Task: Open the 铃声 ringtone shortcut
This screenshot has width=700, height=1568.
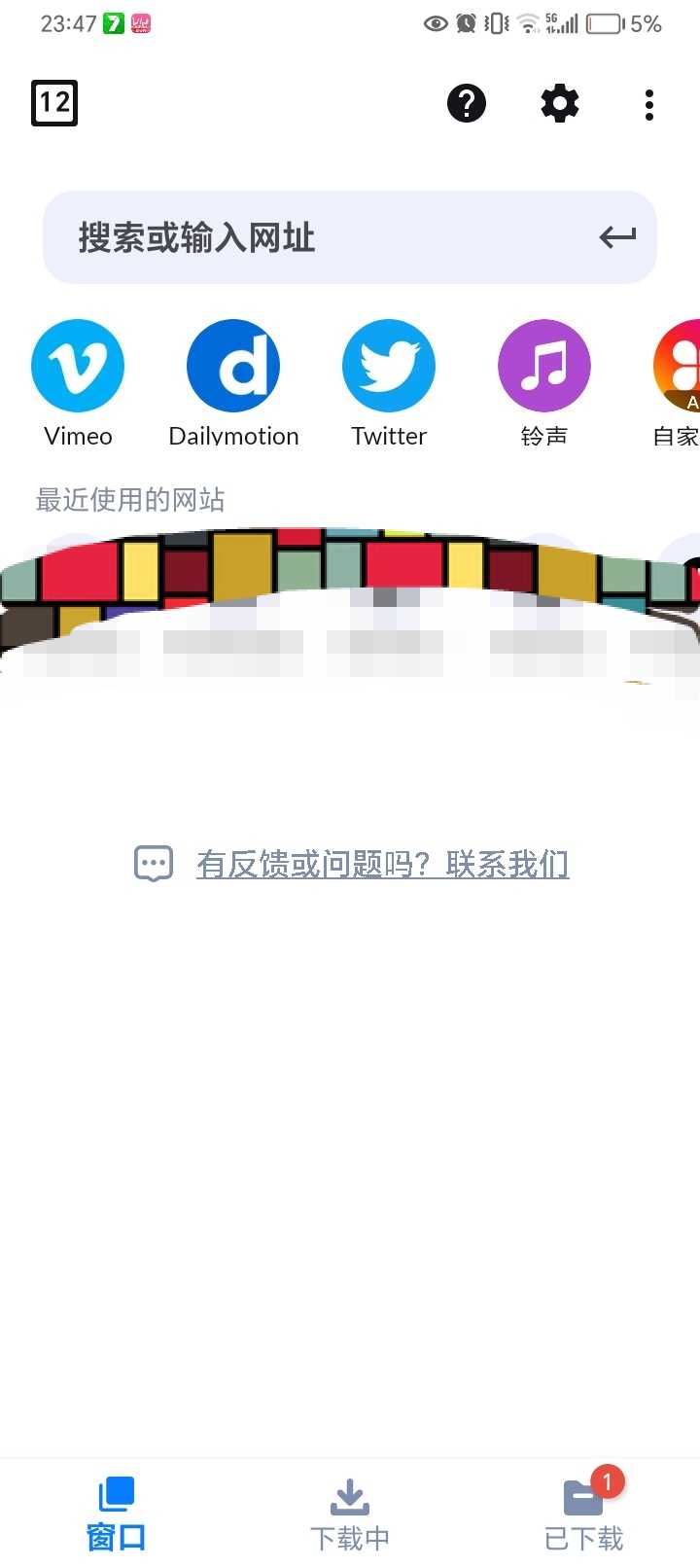Action: [x=544, y=367]
